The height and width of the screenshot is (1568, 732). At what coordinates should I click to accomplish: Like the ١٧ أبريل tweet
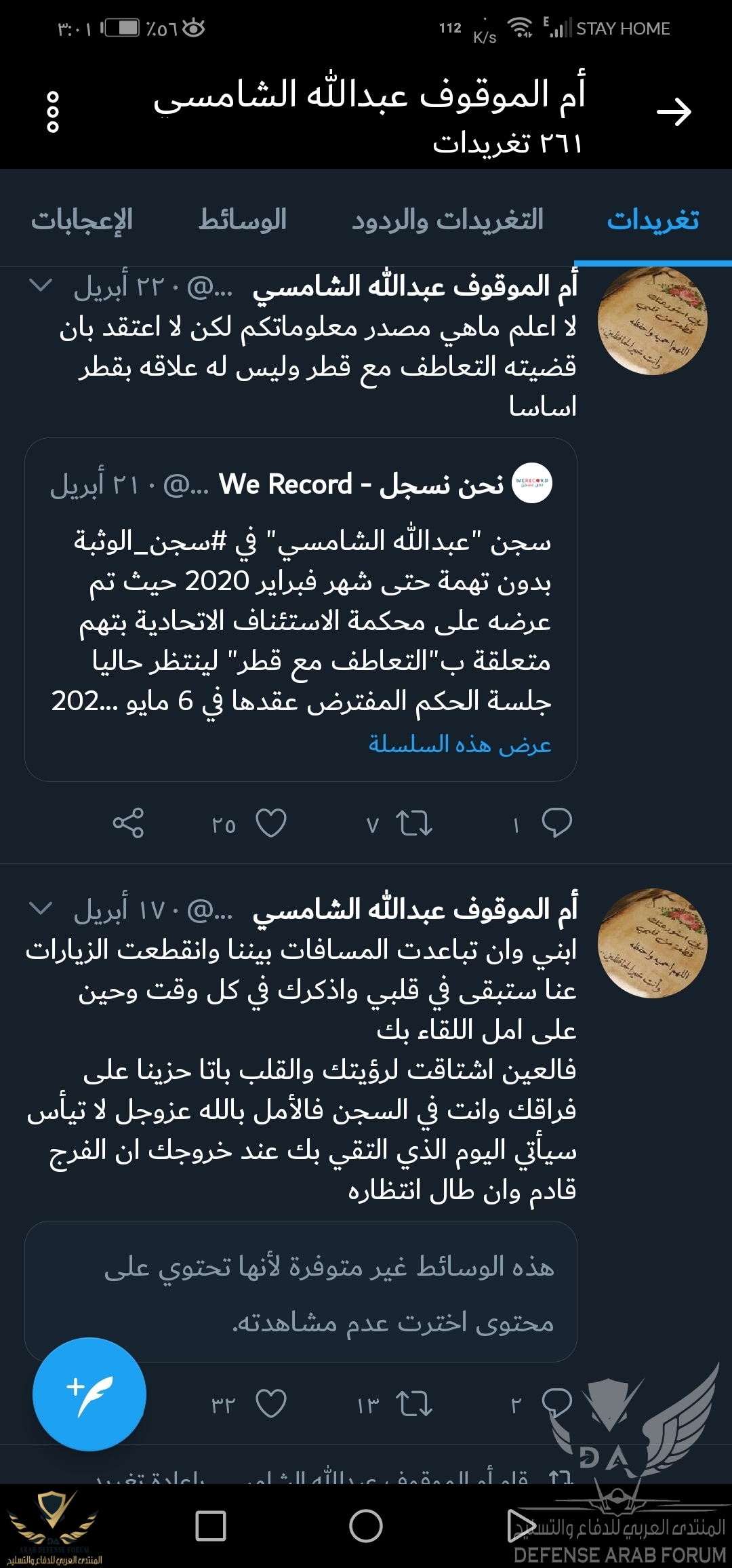271,1404
